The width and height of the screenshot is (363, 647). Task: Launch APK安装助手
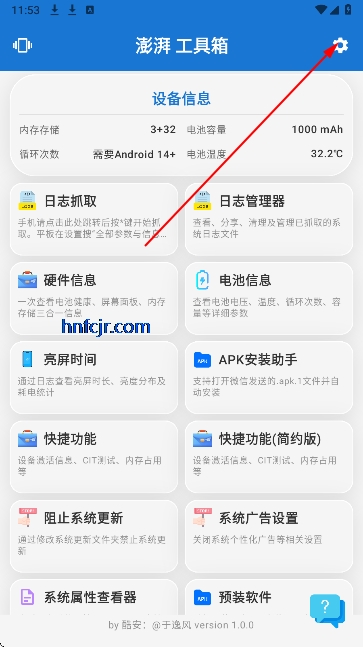(269, 378)
